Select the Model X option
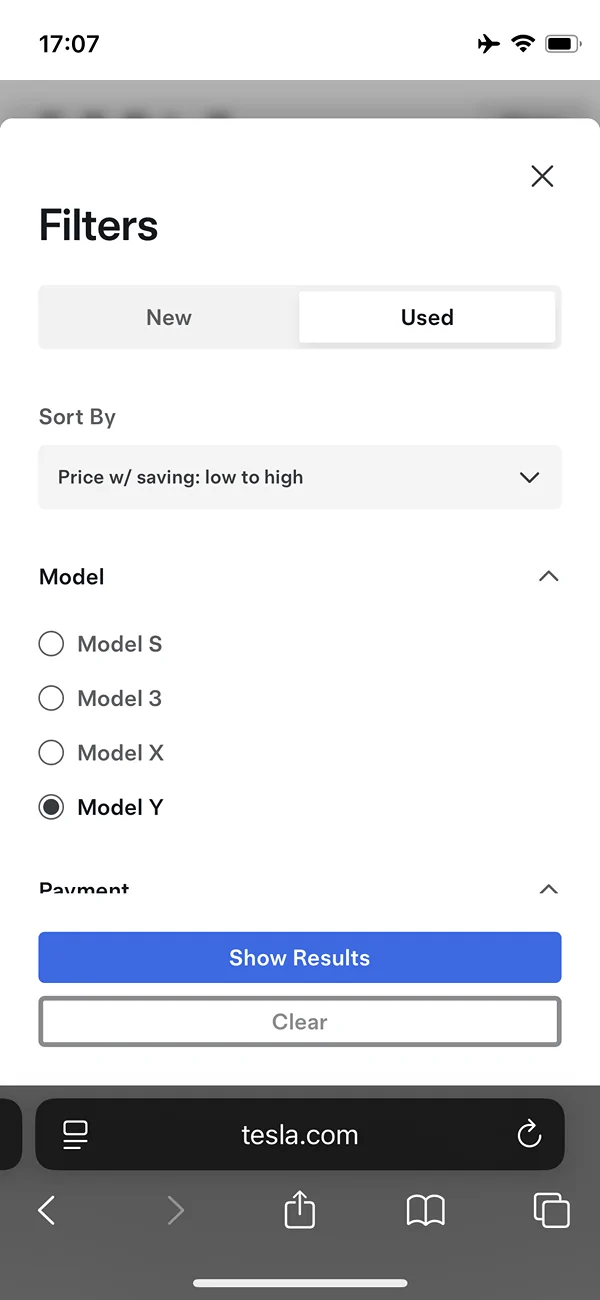The image size is (600, 1300). (x=101, y=753)
